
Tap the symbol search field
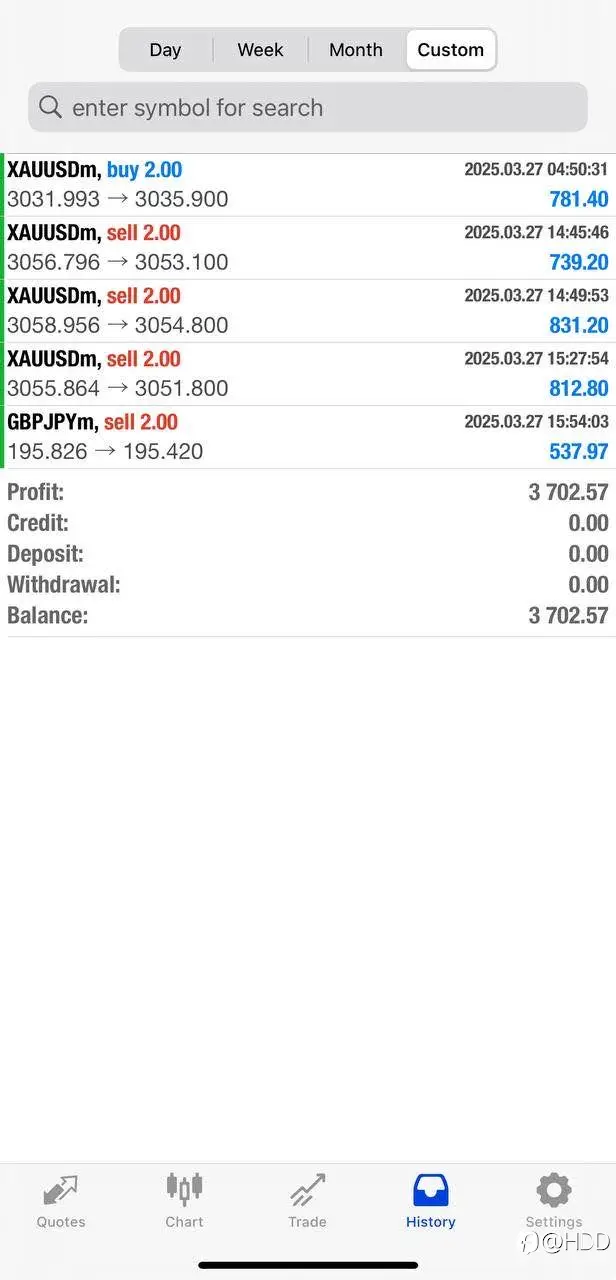[x=308, y=107]
